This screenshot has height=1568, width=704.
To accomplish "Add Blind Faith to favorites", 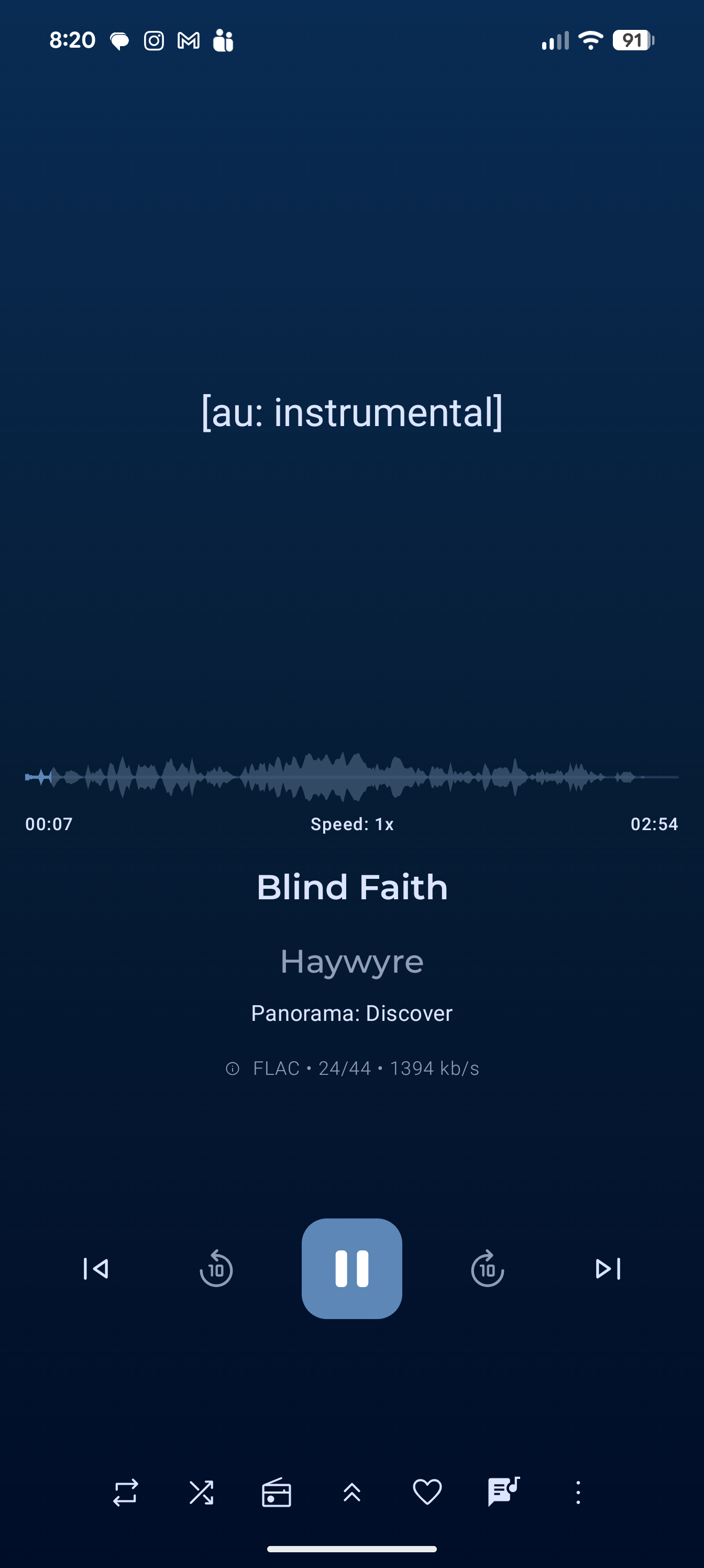I will tap(427, 1493).
